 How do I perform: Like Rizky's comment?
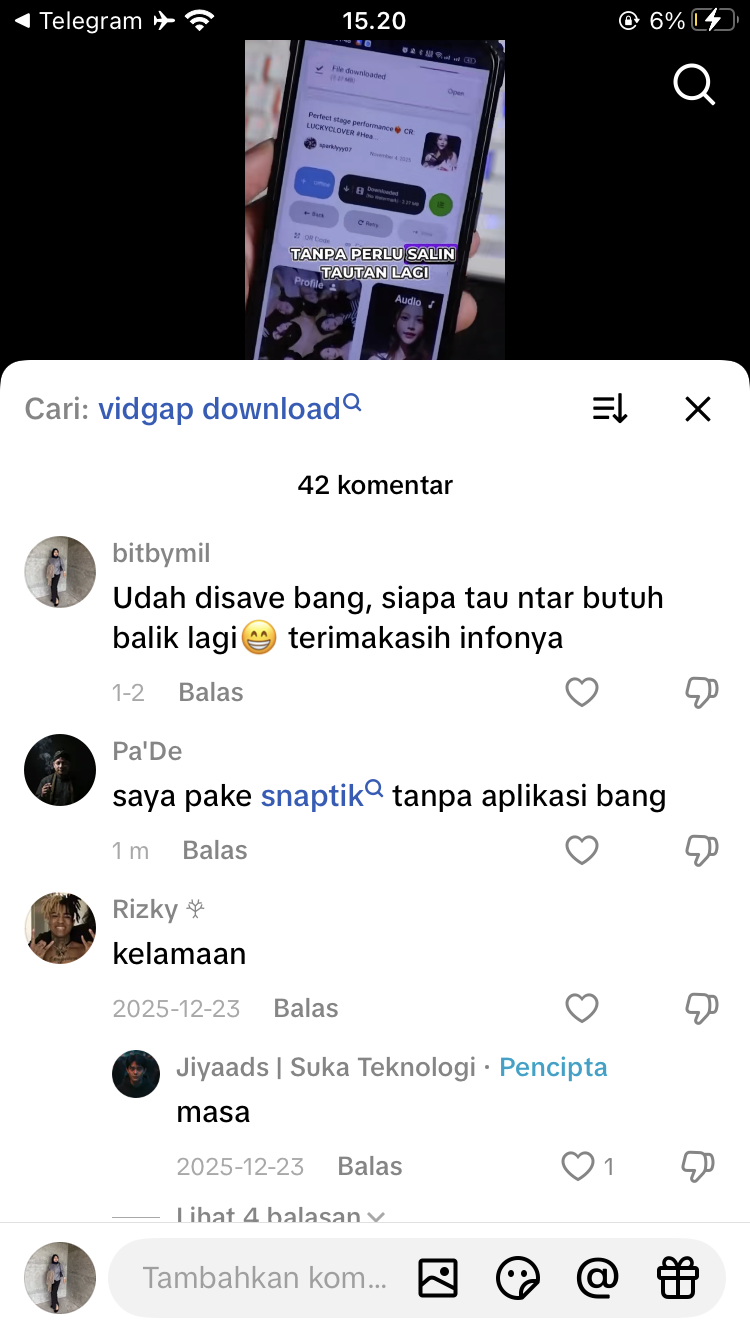[x=582, y=1008]
